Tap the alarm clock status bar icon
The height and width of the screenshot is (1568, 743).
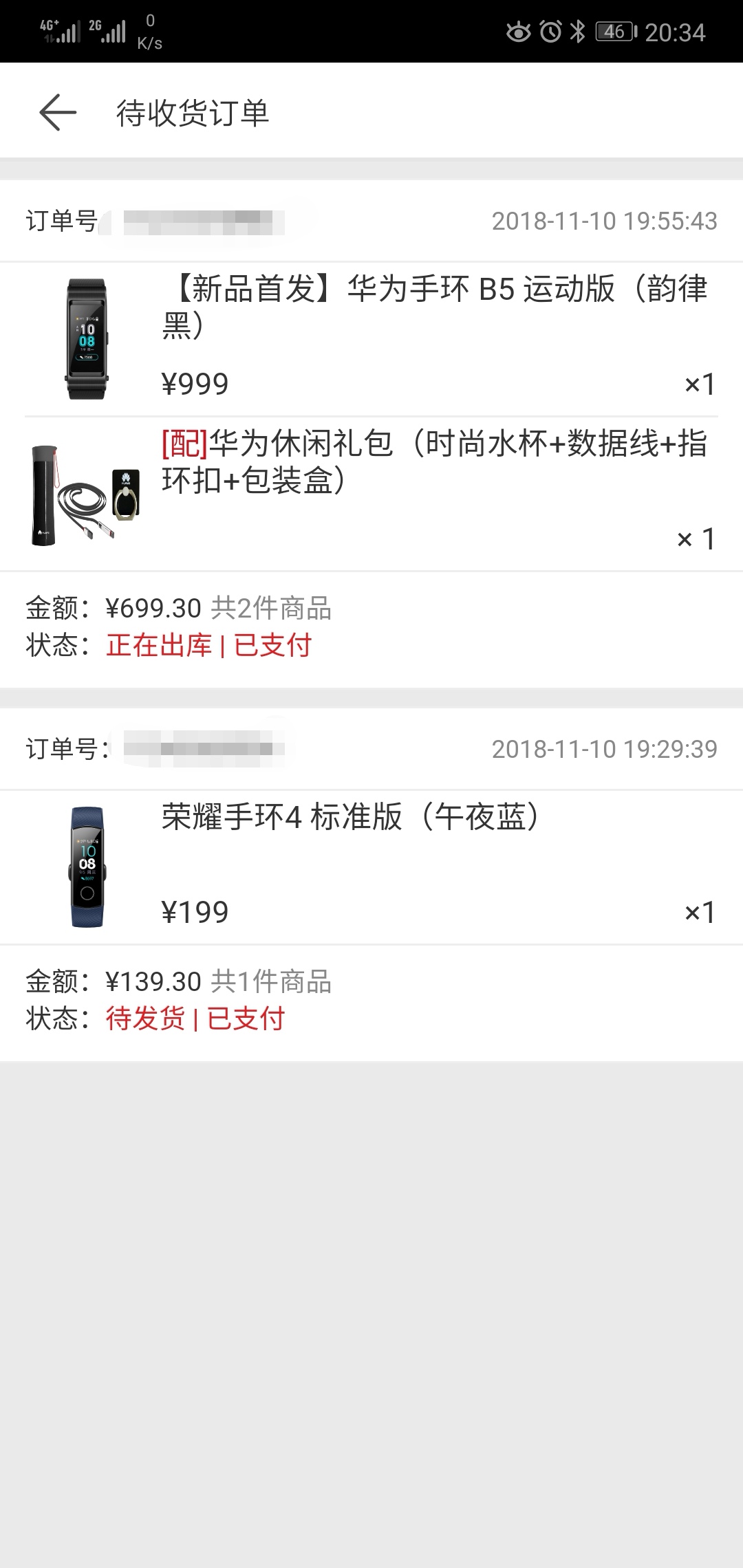pos(552,31)
